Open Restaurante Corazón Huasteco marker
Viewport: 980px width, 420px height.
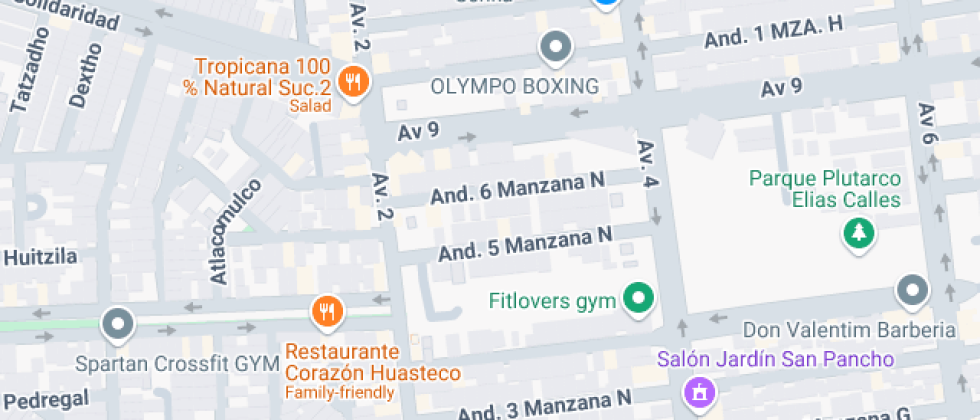(326, 313)
